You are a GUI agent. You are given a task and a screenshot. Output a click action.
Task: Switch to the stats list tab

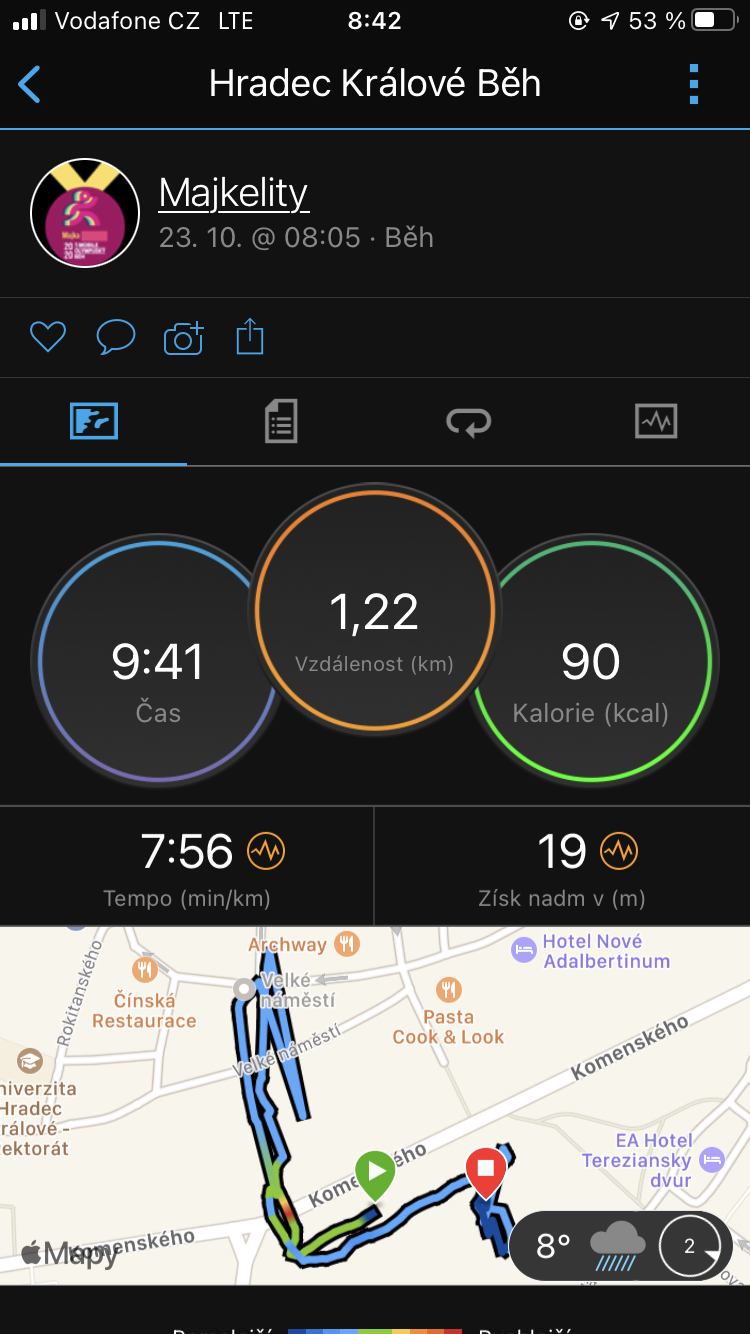pos(281,421)
